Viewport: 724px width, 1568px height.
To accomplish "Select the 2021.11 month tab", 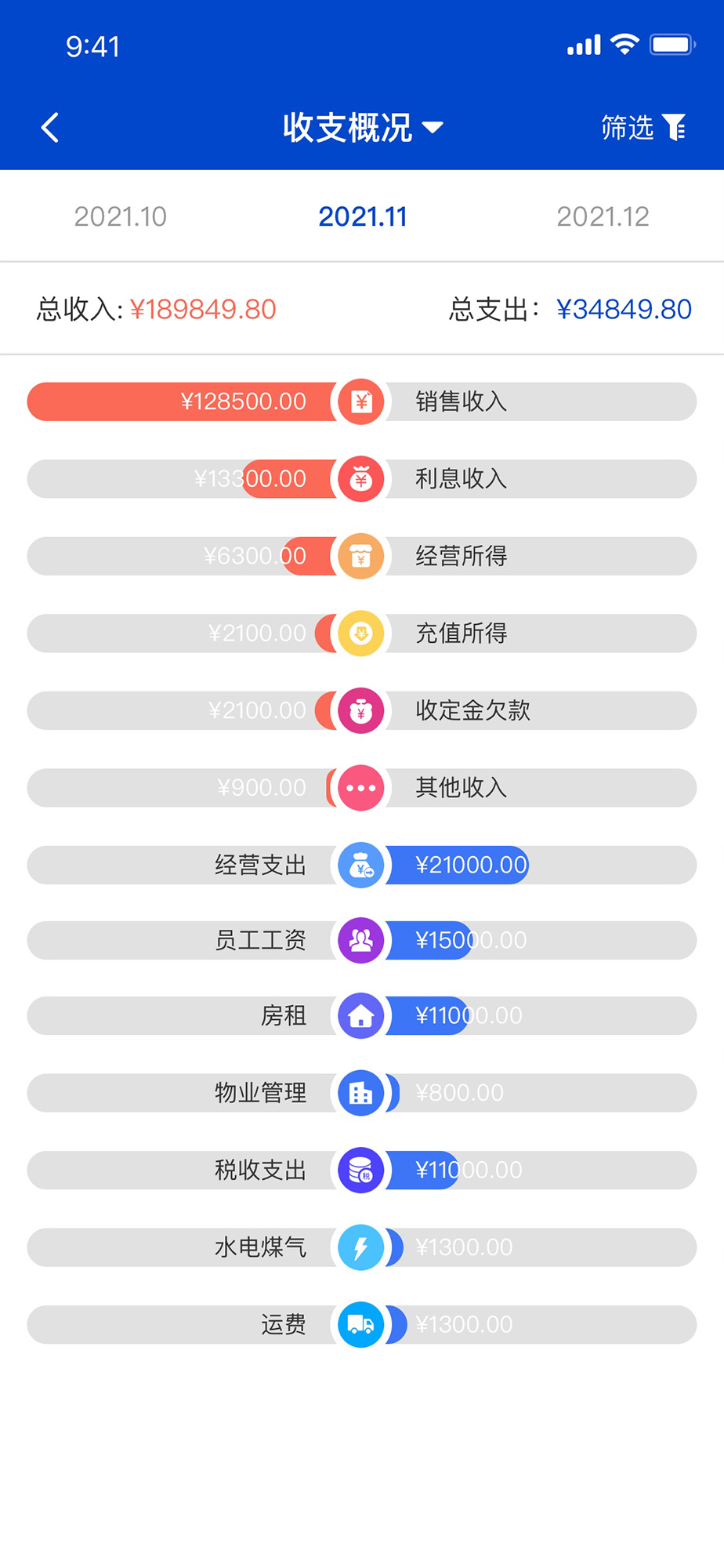I will click(x=362, y=216).
